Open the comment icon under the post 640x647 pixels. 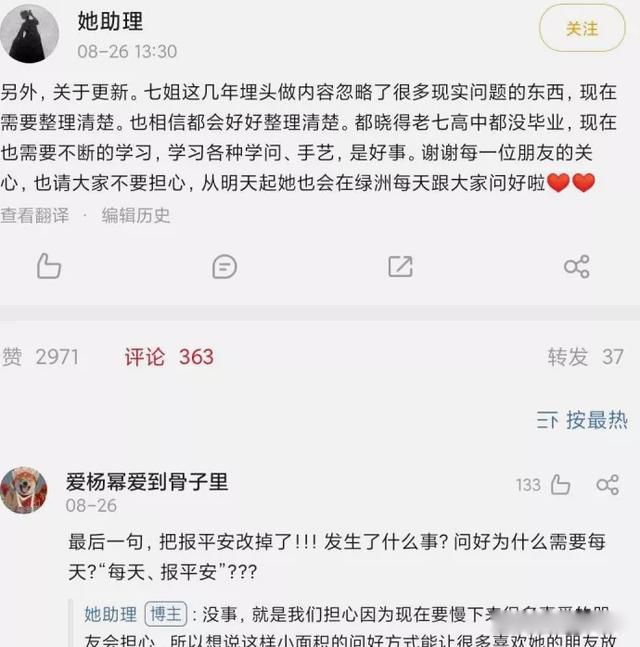tap(224, 266)
